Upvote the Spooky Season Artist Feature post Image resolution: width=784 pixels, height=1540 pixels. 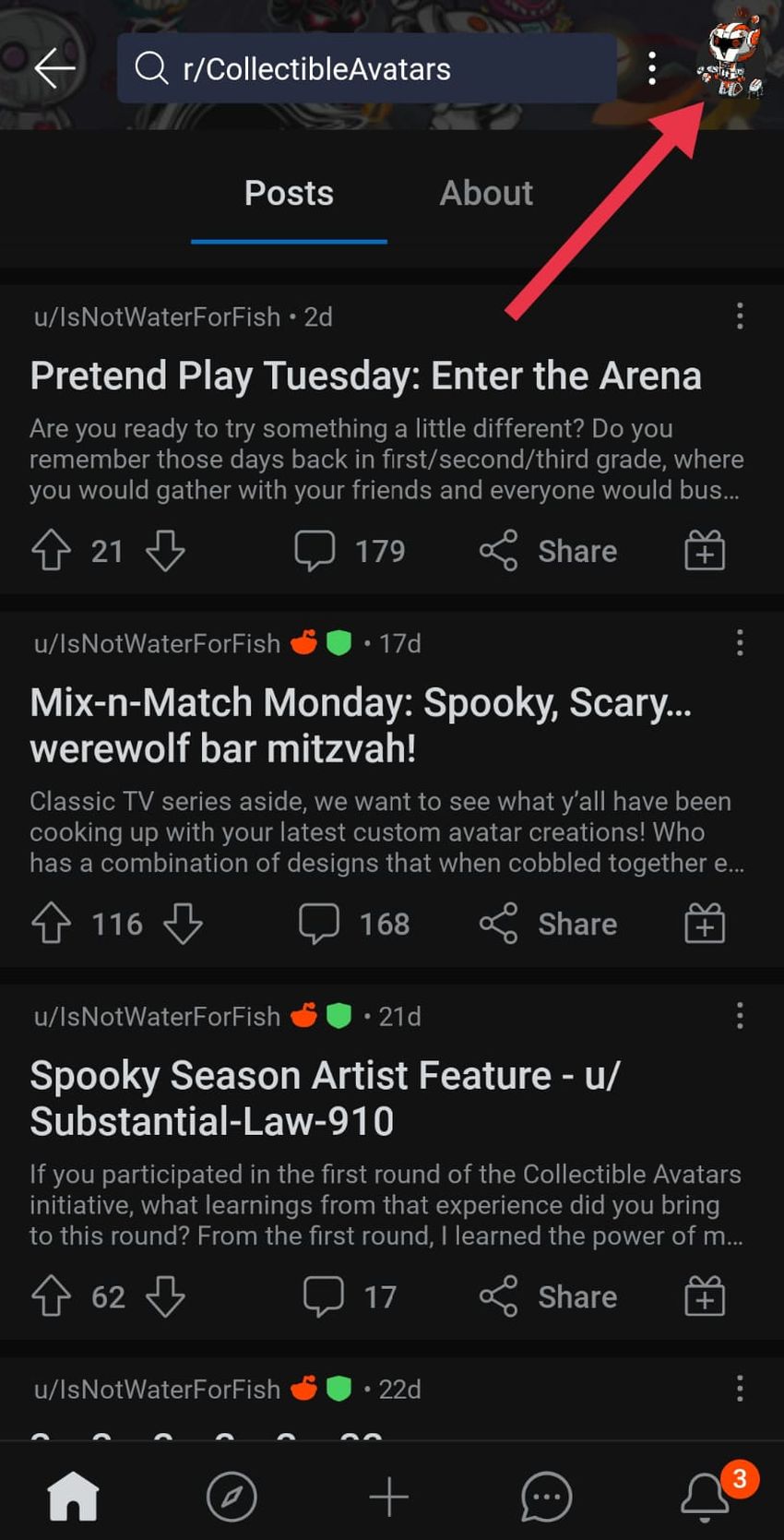(52, 1296)
